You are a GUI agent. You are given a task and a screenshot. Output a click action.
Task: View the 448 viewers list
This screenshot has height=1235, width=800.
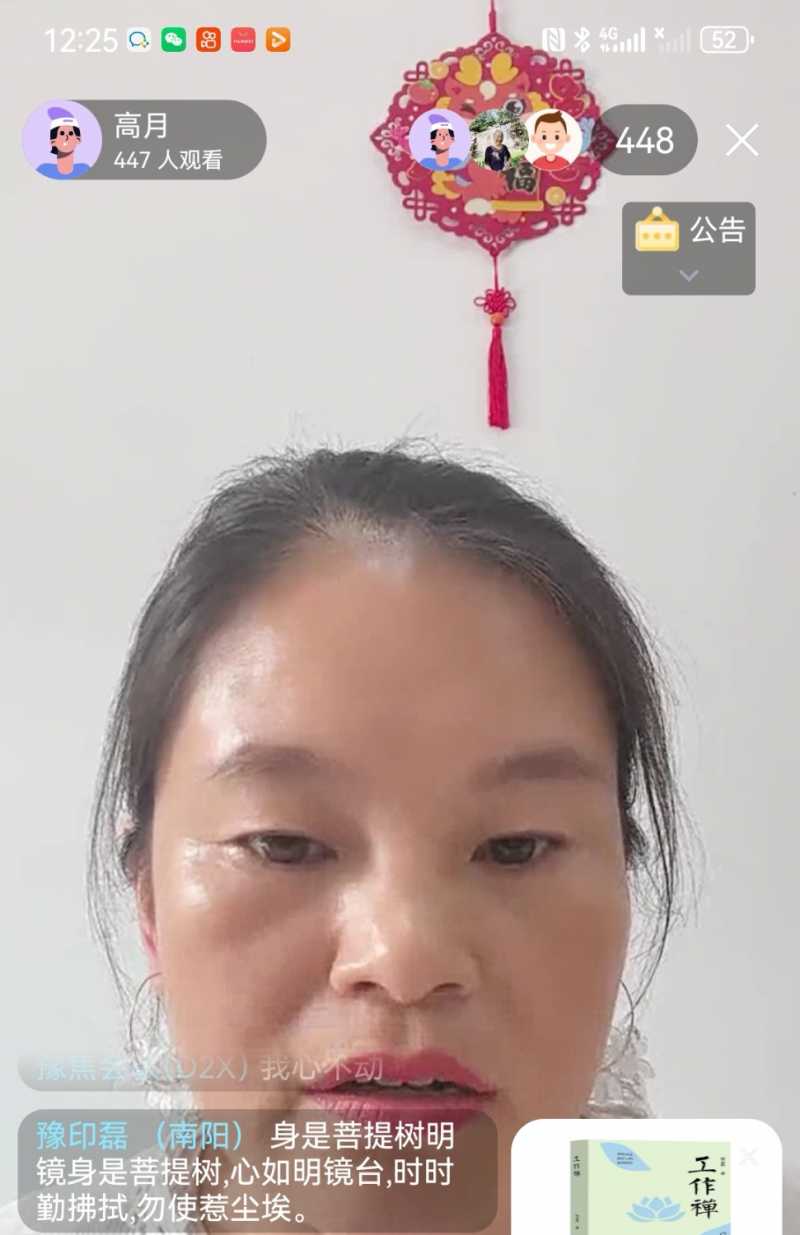coord(646,141)
